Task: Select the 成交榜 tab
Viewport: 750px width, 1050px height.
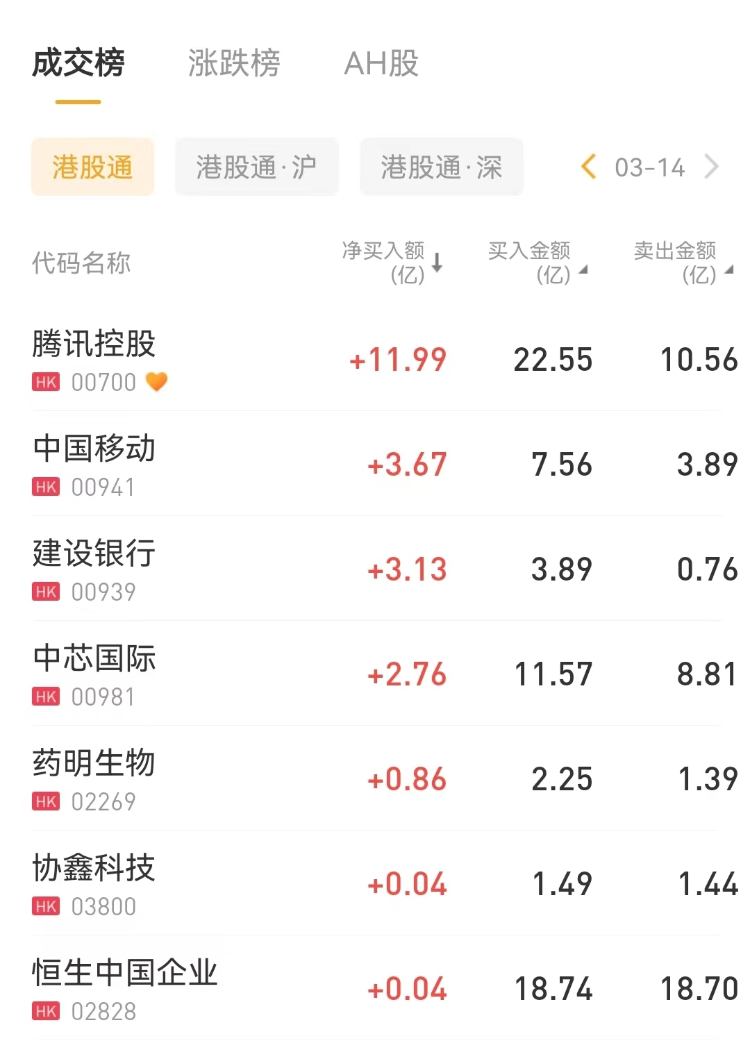Action: pyautogui.click(x=78, y=63)
